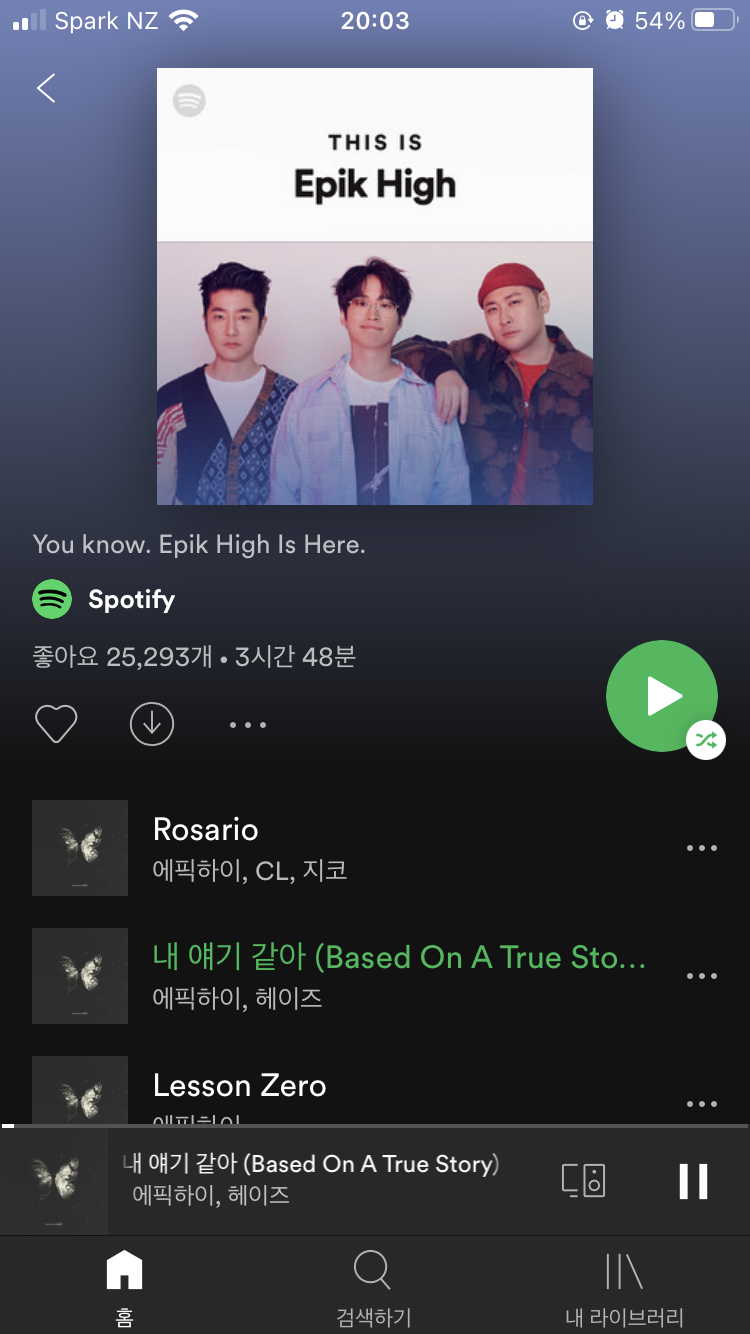The width and height of the screenshot is (750, 1334).
Task: Open playlist options beside the download icon
Action: 248,724
